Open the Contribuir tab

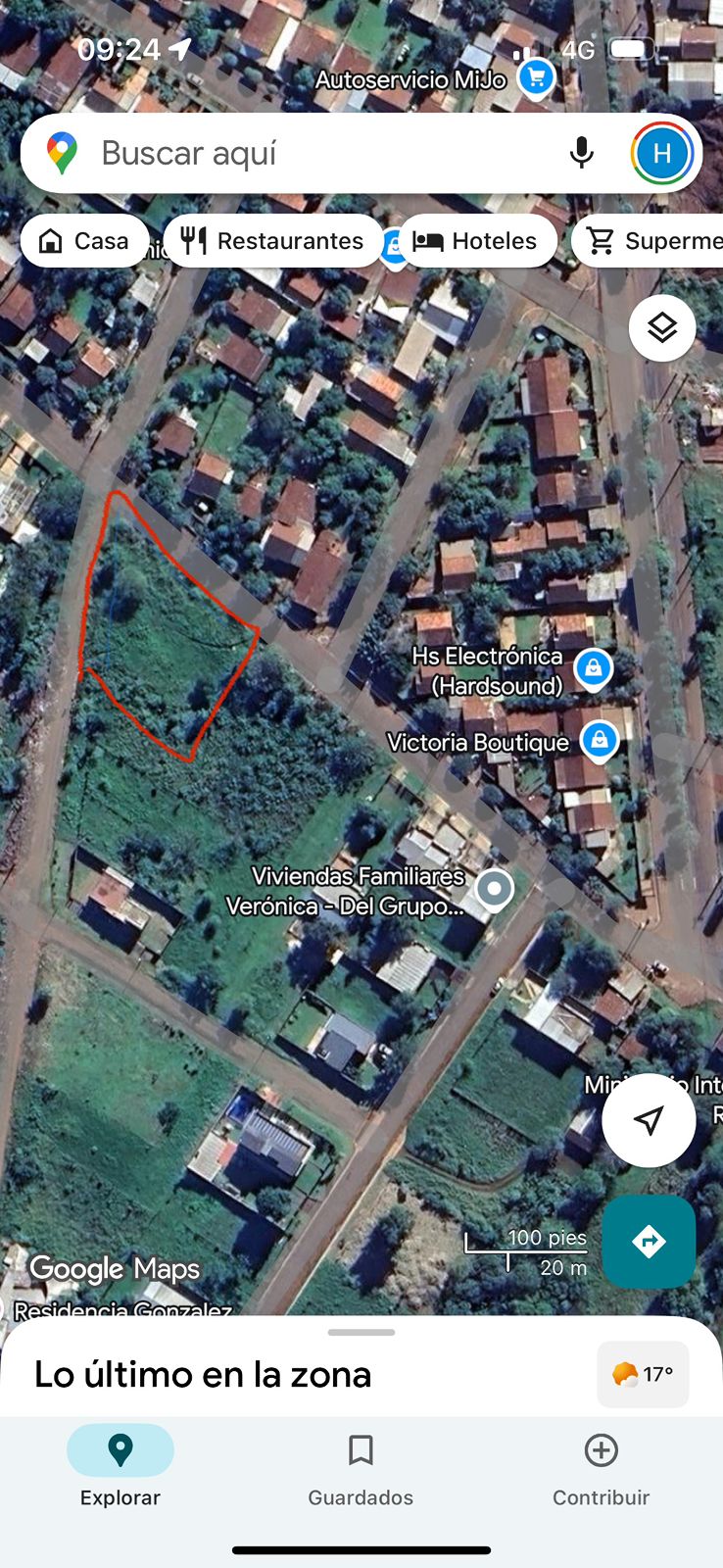pyautogui.click(x=601, y=1467)
